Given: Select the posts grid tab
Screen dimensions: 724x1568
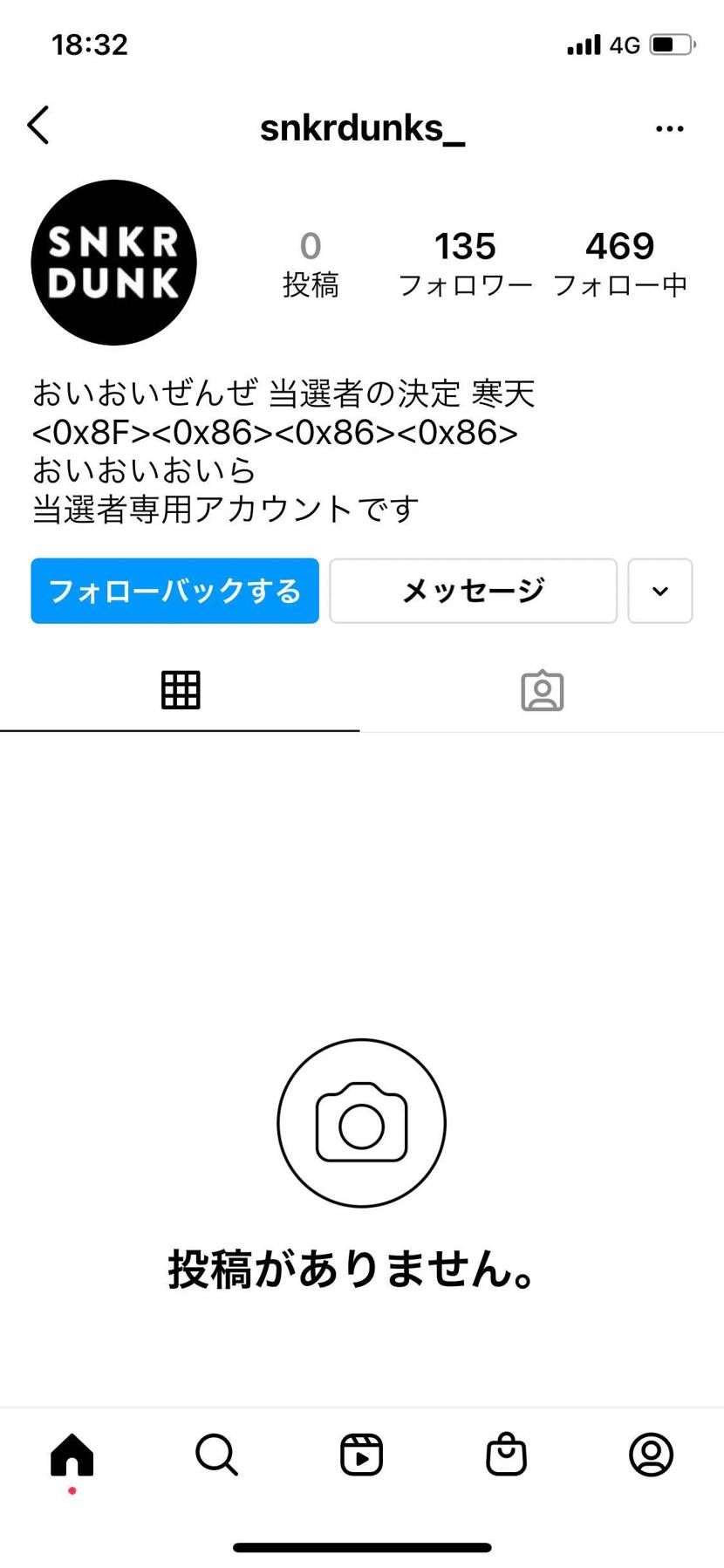Looking at the screenshot, I should point(181,689).
